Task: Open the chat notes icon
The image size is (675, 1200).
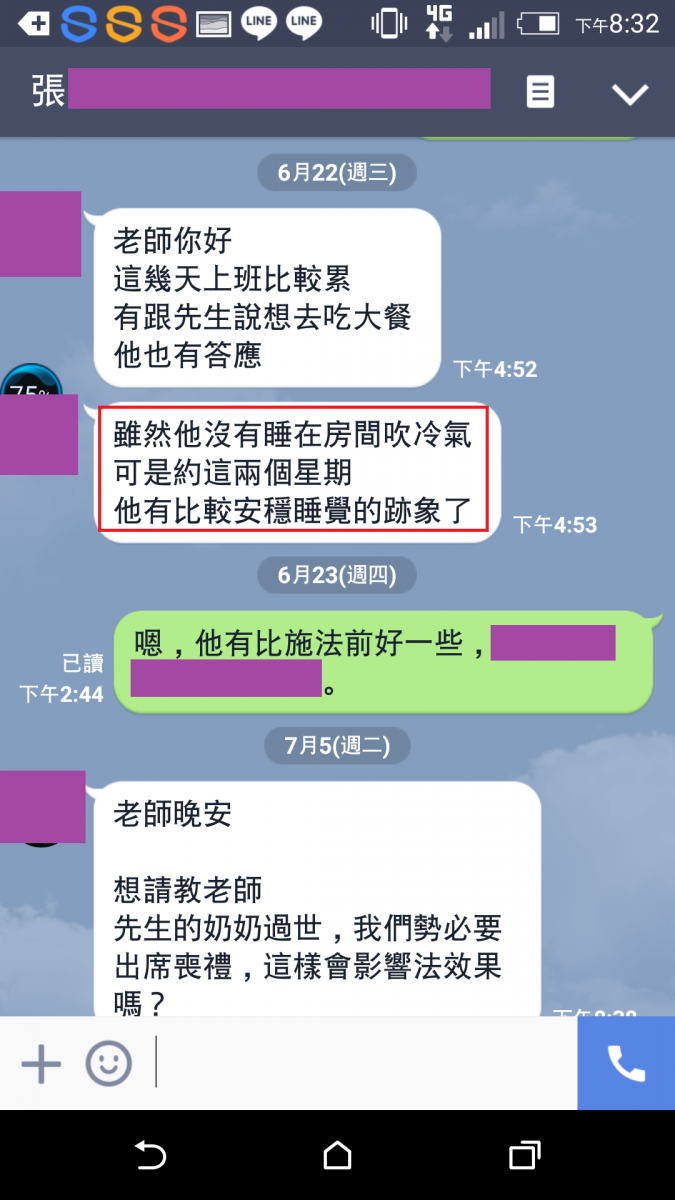Action: pos(540,93)
